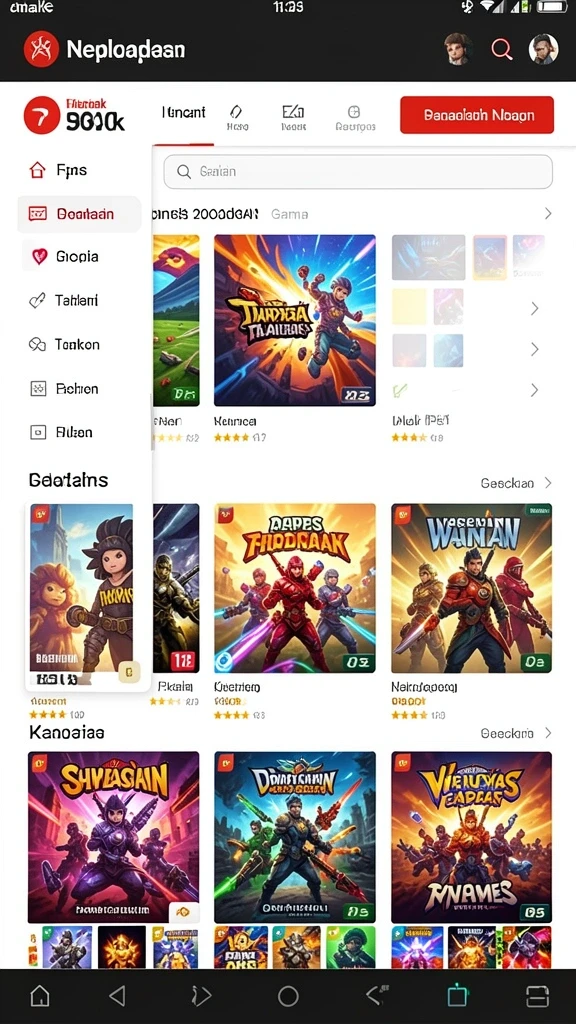Tap the red search icon in the top bar

coord(501,50)
